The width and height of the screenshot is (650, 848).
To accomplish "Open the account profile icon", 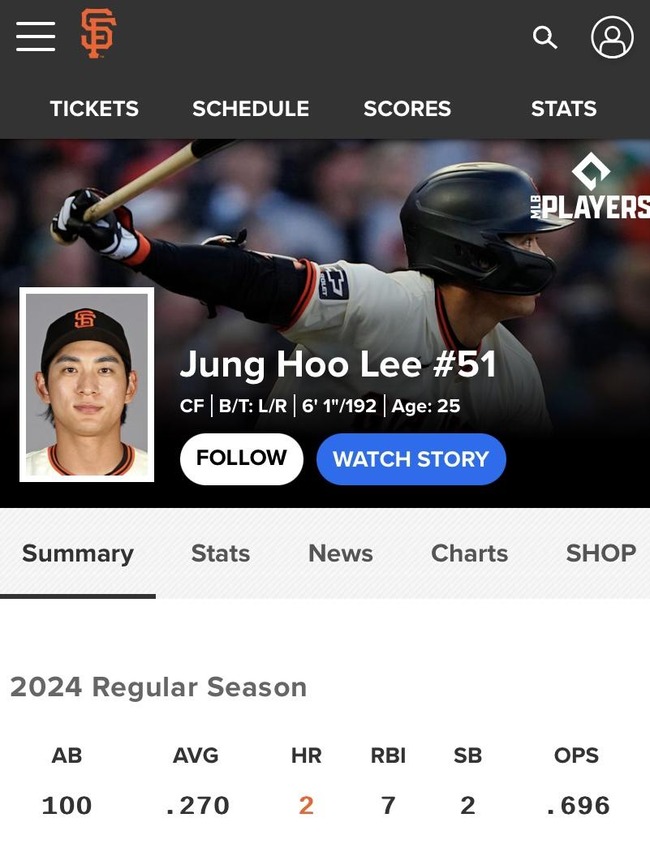I will pyautogui.click(x=612, y=38).
